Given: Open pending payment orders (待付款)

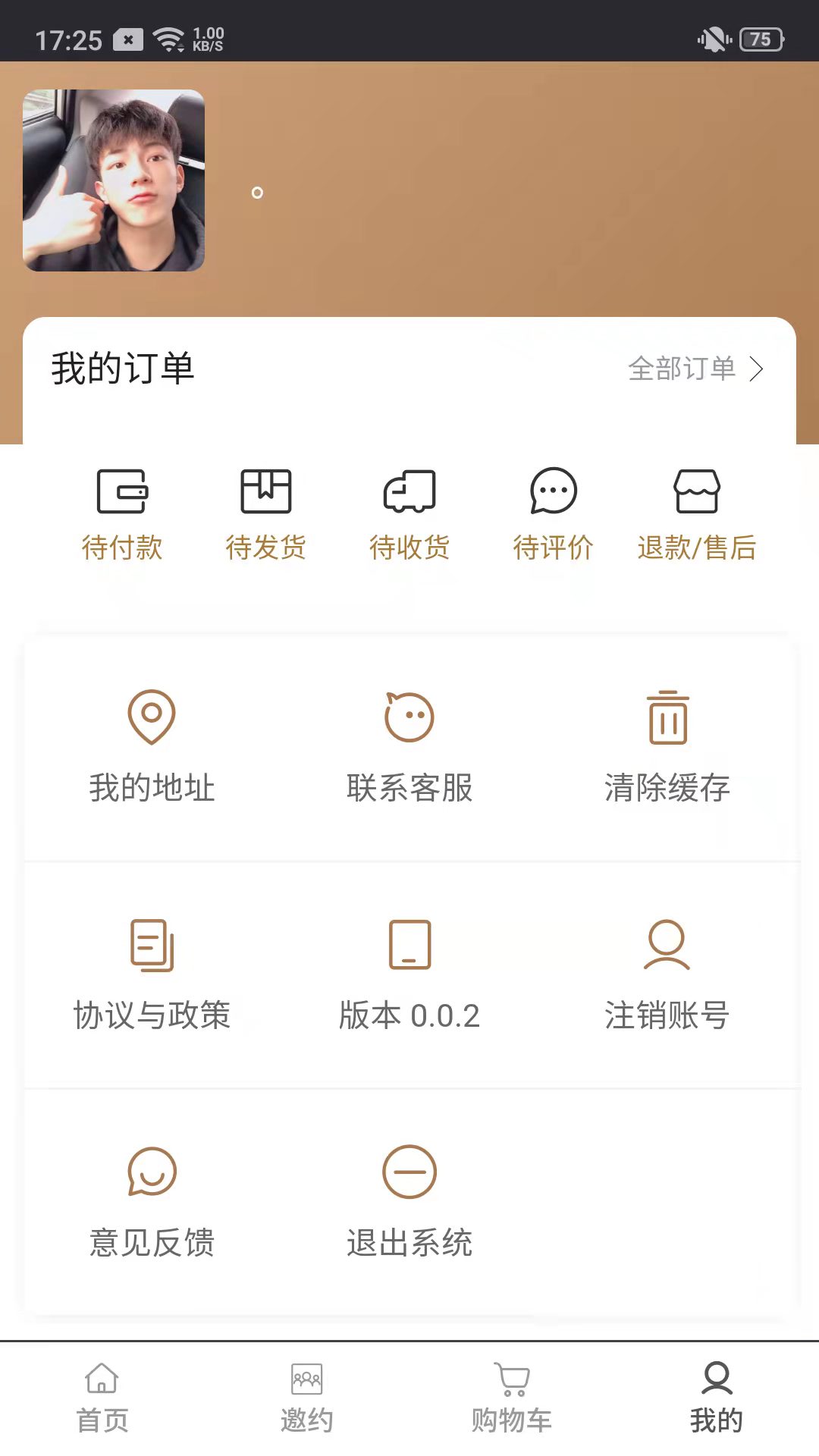Looking at the screenshot, I should [122, 513].
